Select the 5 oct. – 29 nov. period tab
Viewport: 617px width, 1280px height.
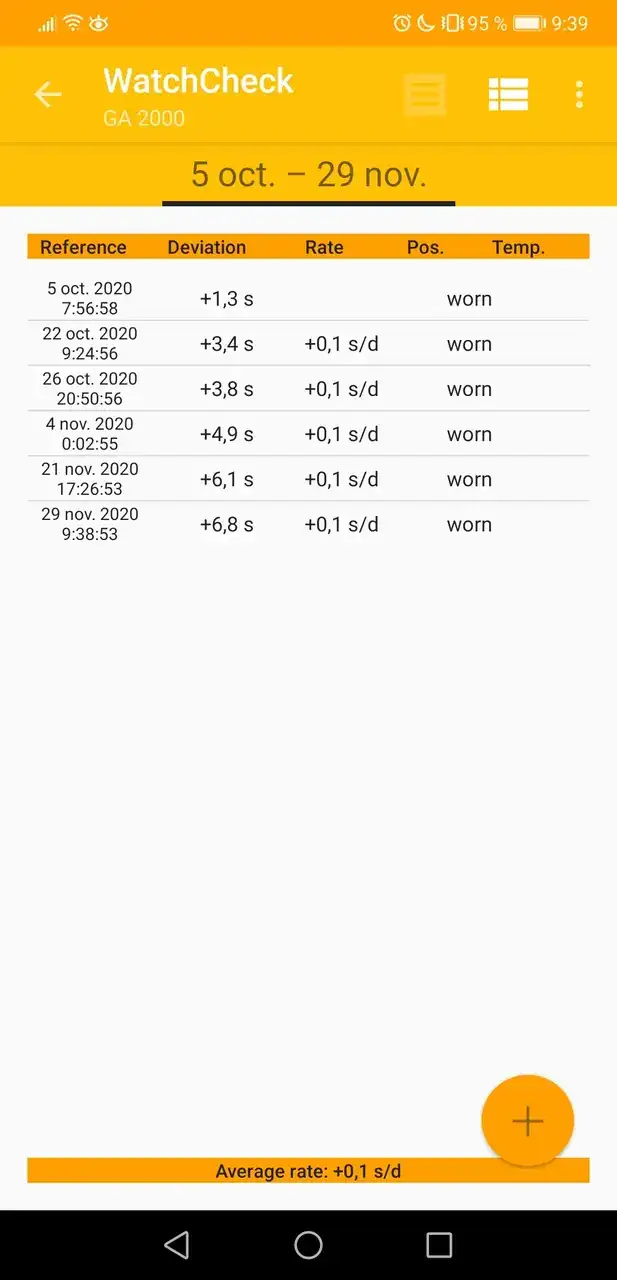tap(309, 175)
